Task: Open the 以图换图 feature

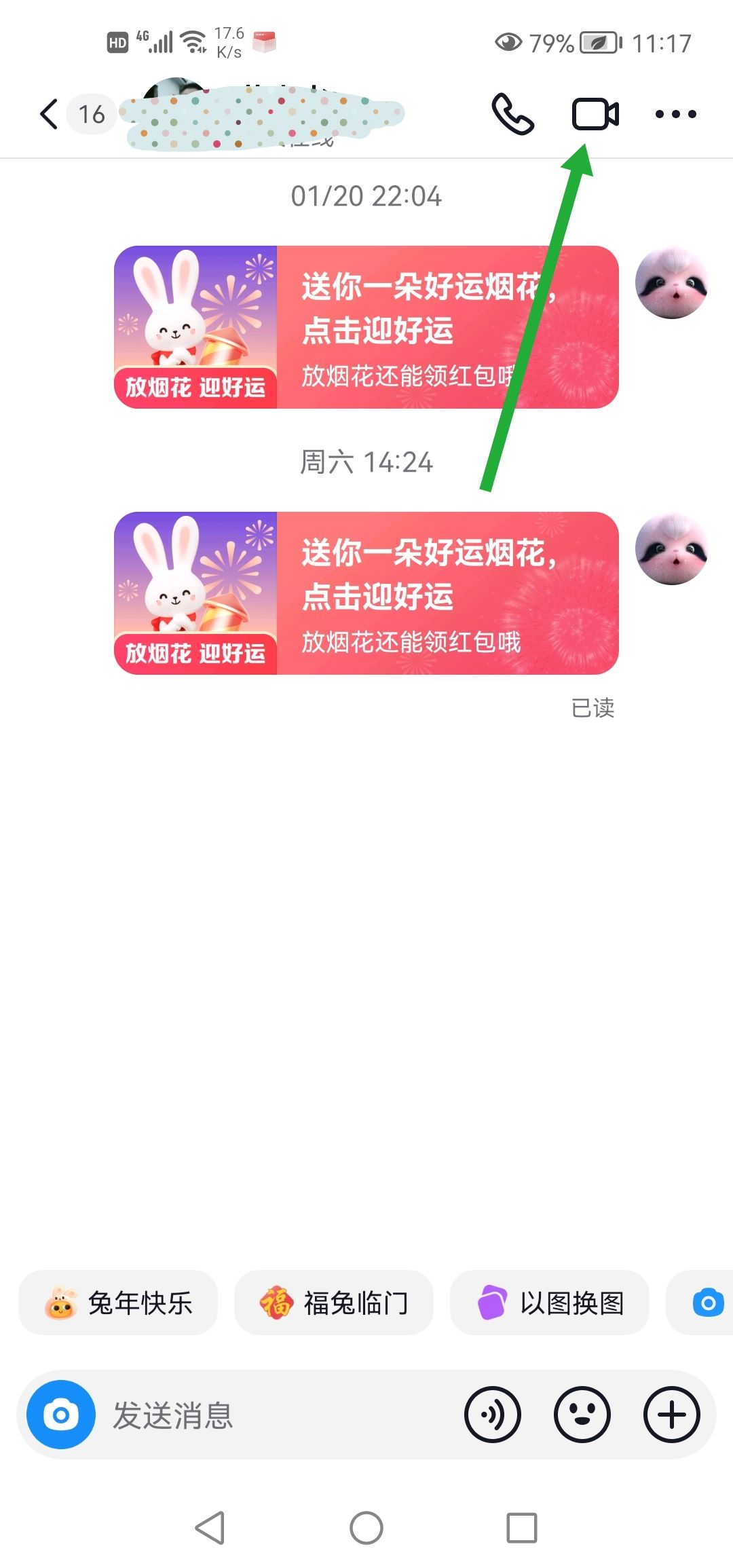Action: pos(550,1302)
